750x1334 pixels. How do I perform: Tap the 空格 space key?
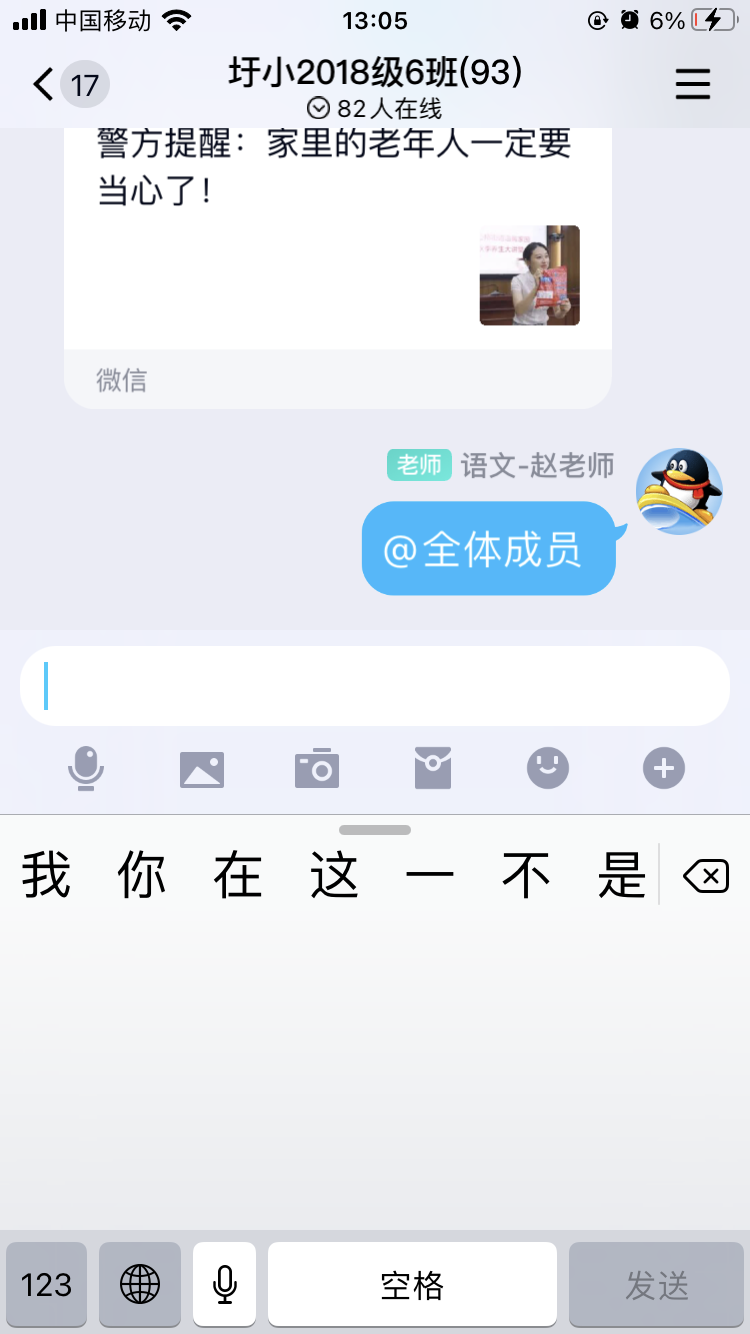[x=412, y=1284]
